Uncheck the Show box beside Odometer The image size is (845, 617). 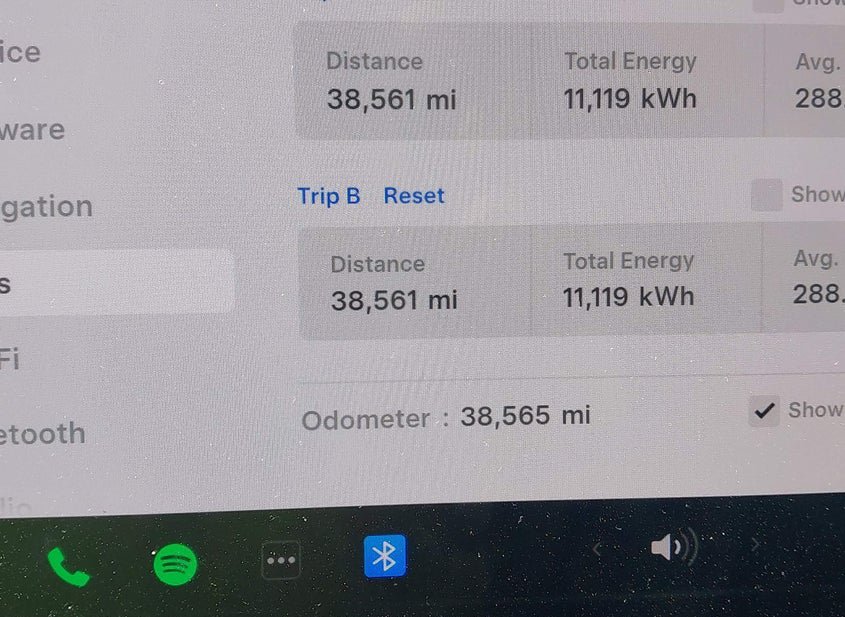tap(765, 411)
